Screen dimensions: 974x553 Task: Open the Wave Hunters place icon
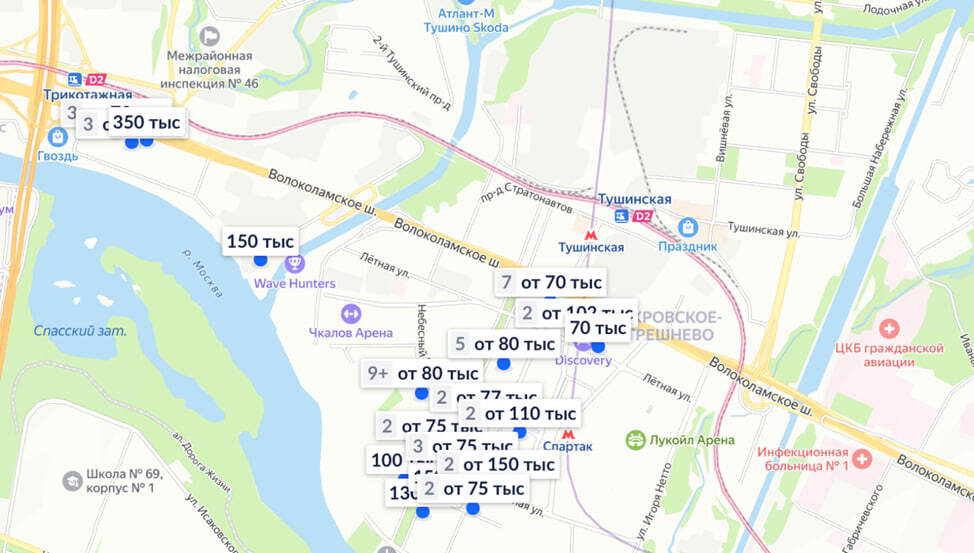point(294,263)
